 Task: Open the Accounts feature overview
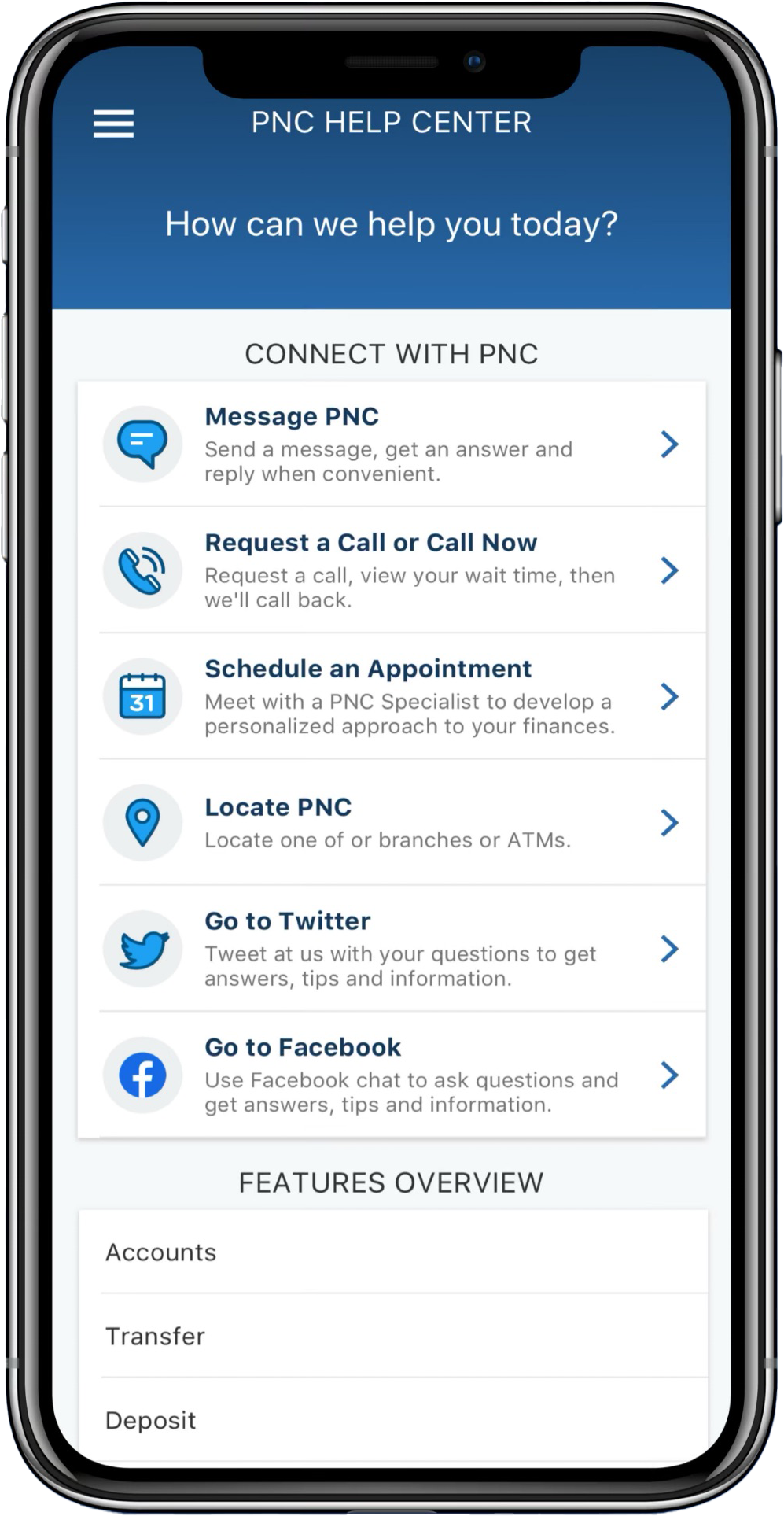point(392,1252)
